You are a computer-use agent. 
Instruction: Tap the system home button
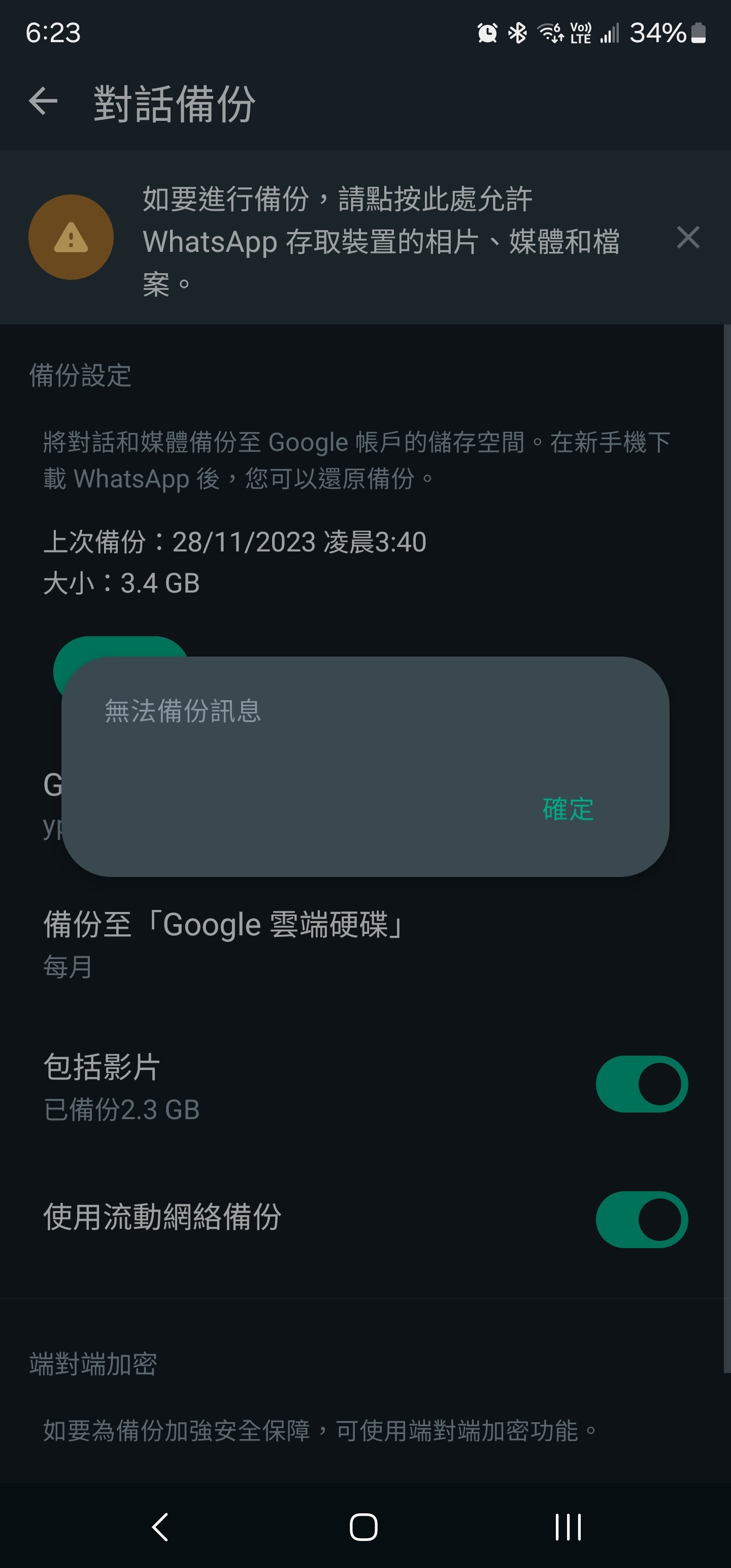click(x=363, y=1526)
